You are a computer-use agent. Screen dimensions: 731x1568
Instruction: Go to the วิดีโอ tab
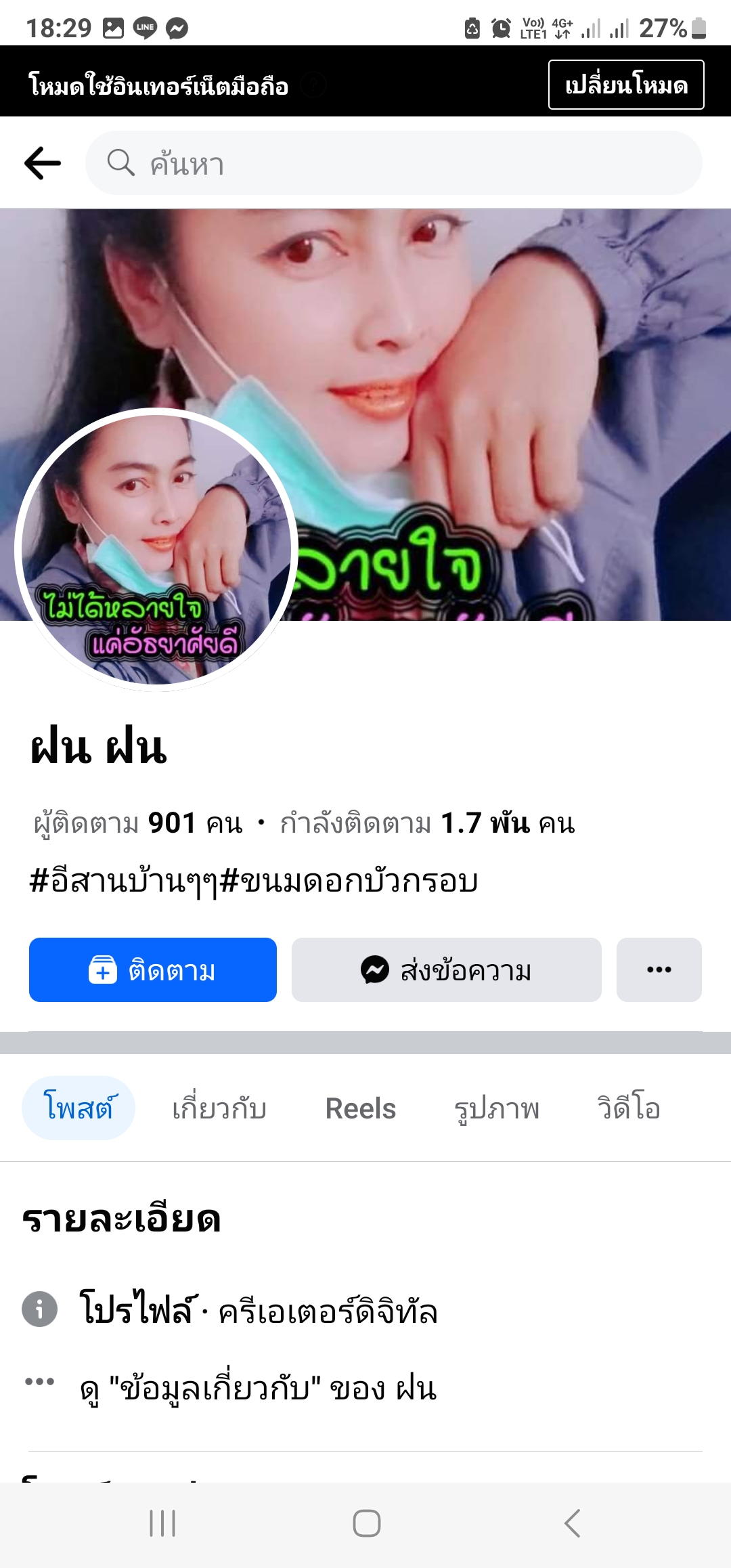click(x=628, y=1108)
